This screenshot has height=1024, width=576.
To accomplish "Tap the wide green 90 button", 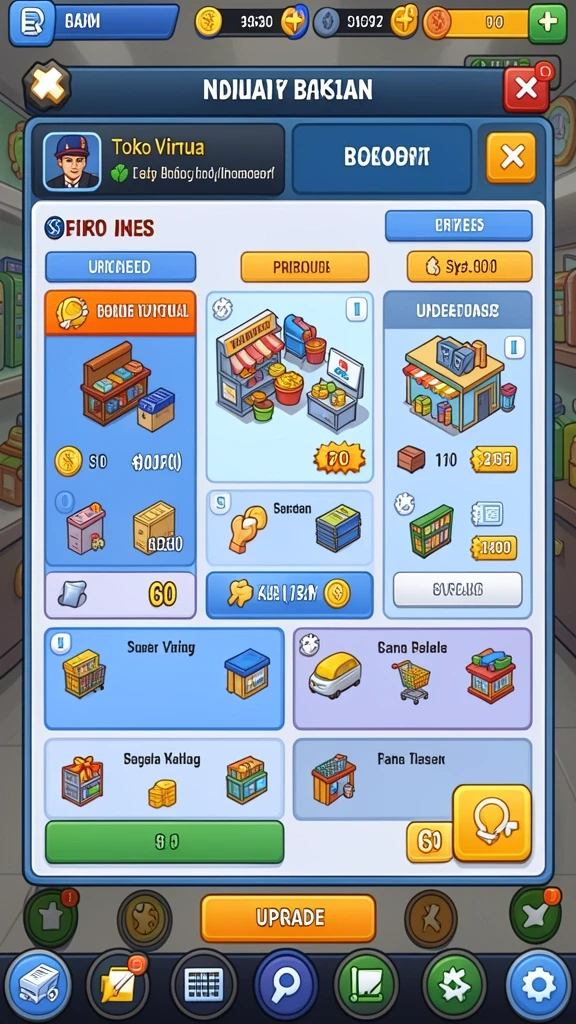I will click(165, 842).
